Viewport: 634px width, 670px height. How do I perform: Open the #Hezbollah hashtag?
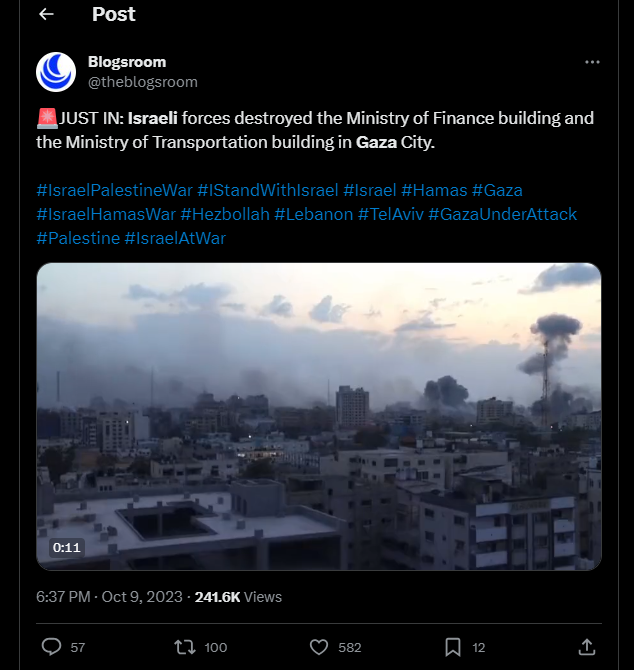224,214
